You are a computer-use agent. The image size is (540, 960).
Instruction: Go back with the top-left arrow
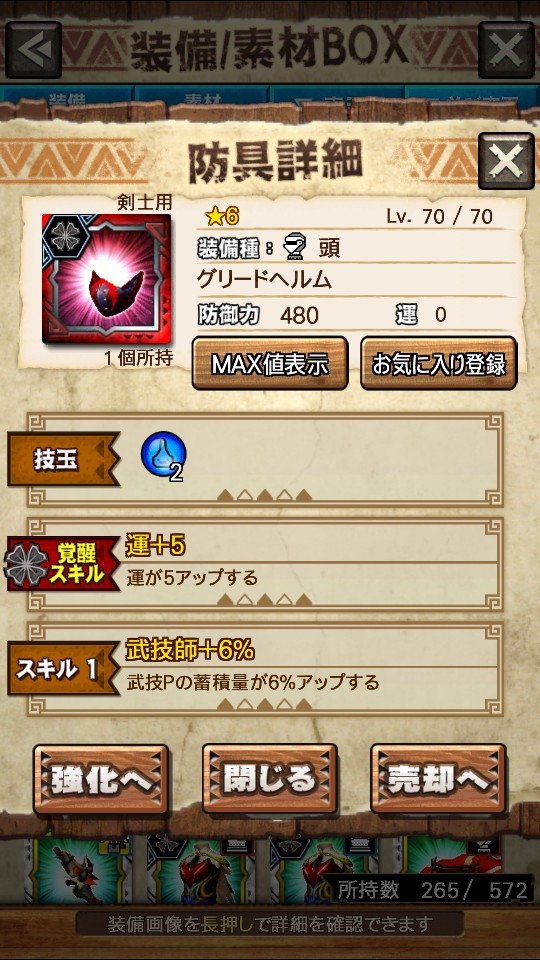pyautogui.click(x=34, y=50)
